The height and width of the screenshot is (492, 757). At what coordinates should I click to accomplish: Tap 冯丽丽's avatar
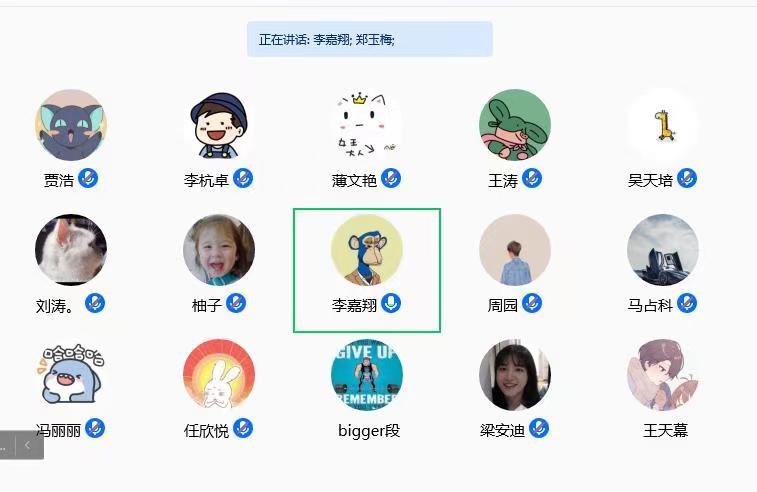pyautogui.click(x=70, y=376)
